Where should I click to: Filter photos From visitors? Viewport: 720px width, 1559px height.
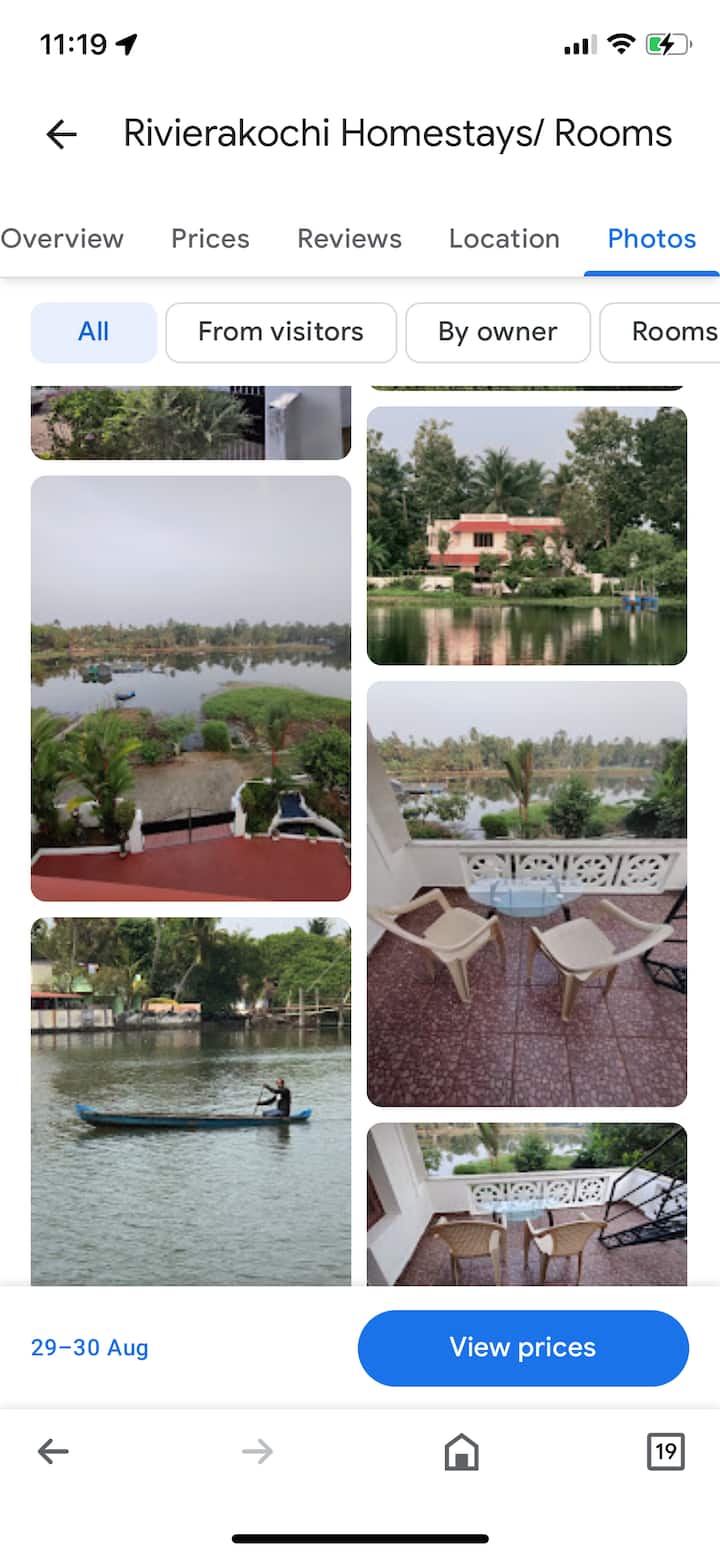281,332
